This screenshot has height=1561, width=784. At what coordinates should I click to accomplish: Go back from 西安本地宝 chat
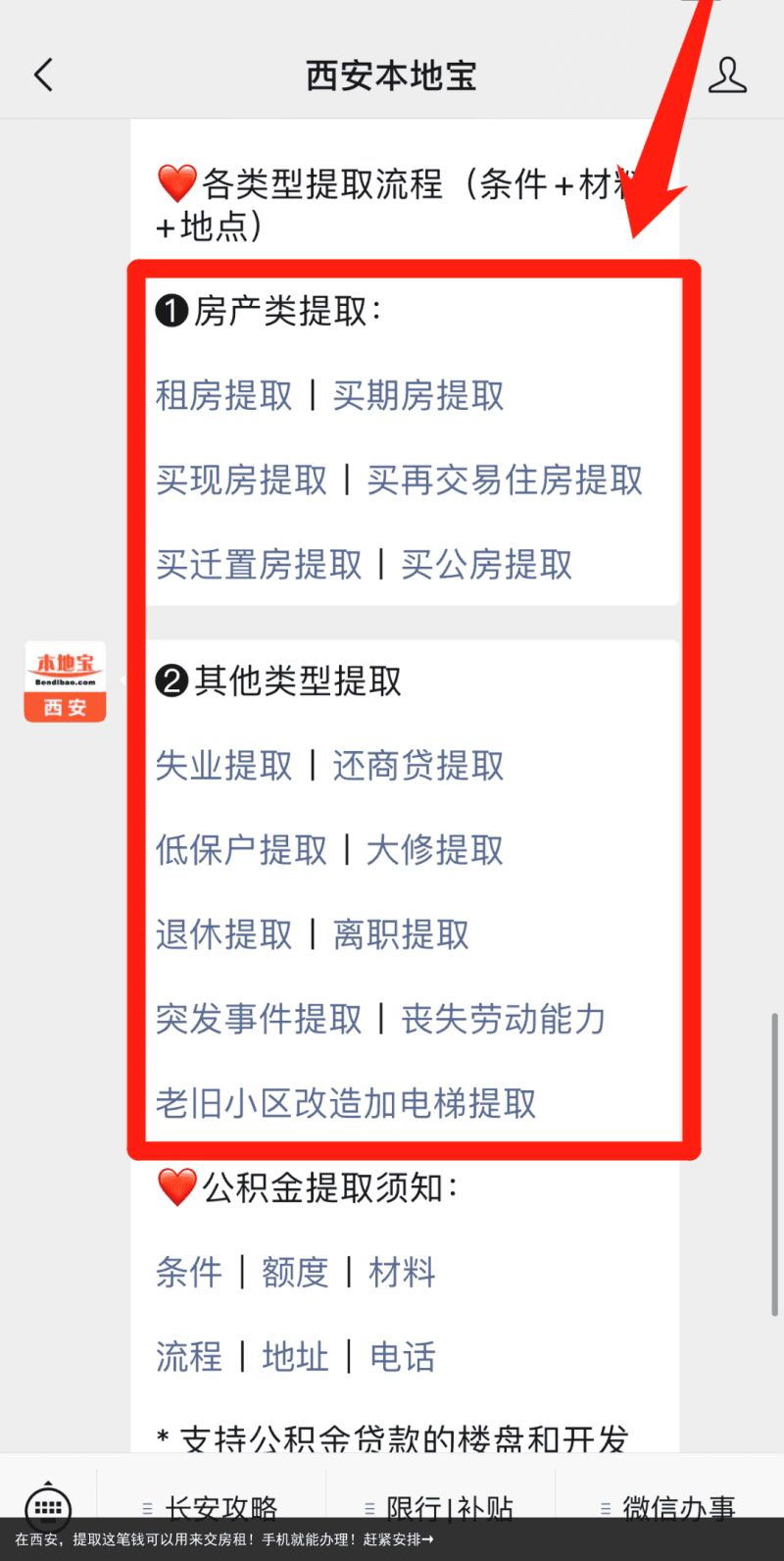(x=44, y=76)
